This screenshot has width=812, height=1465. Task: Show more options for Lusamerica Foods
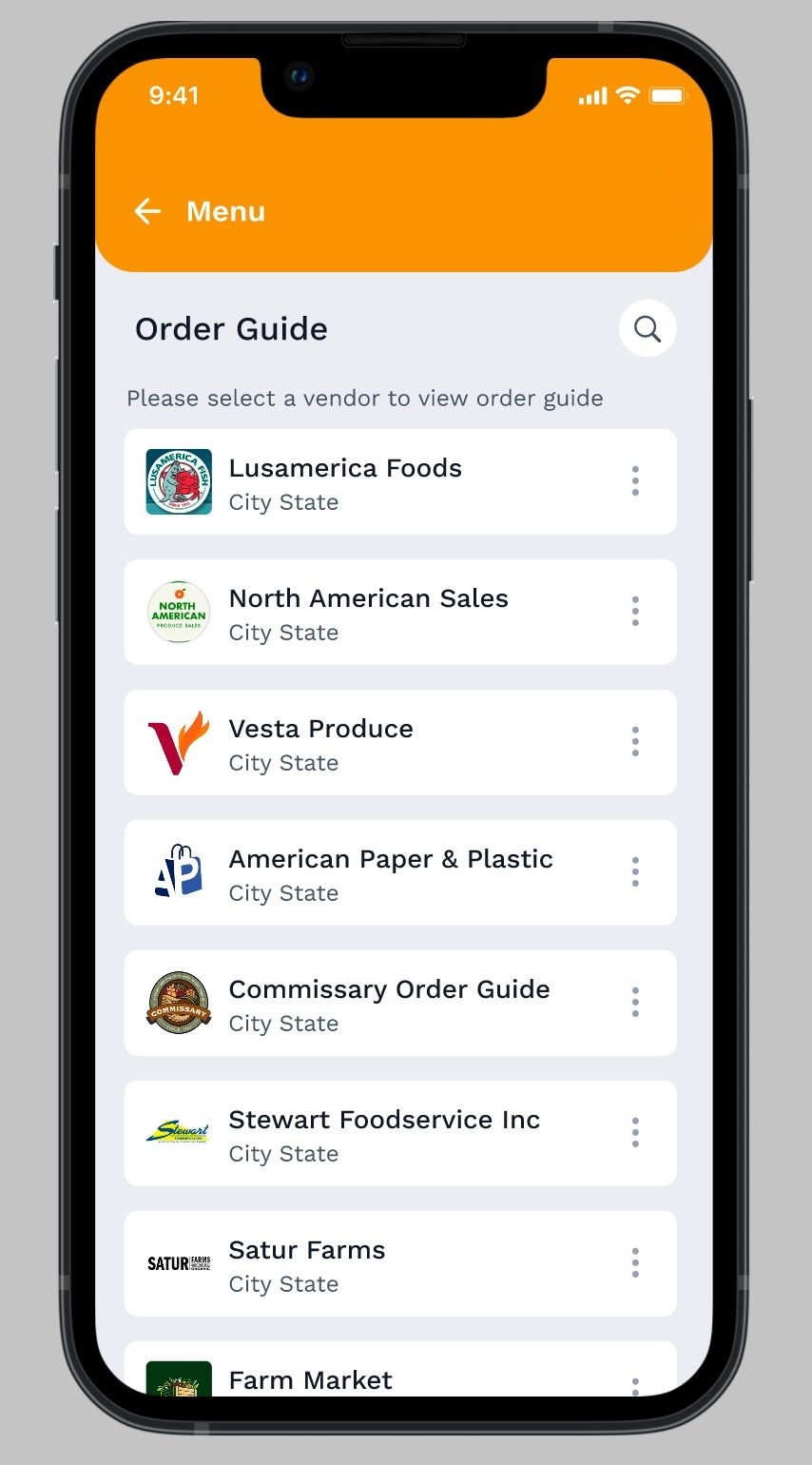coord(635,481)
